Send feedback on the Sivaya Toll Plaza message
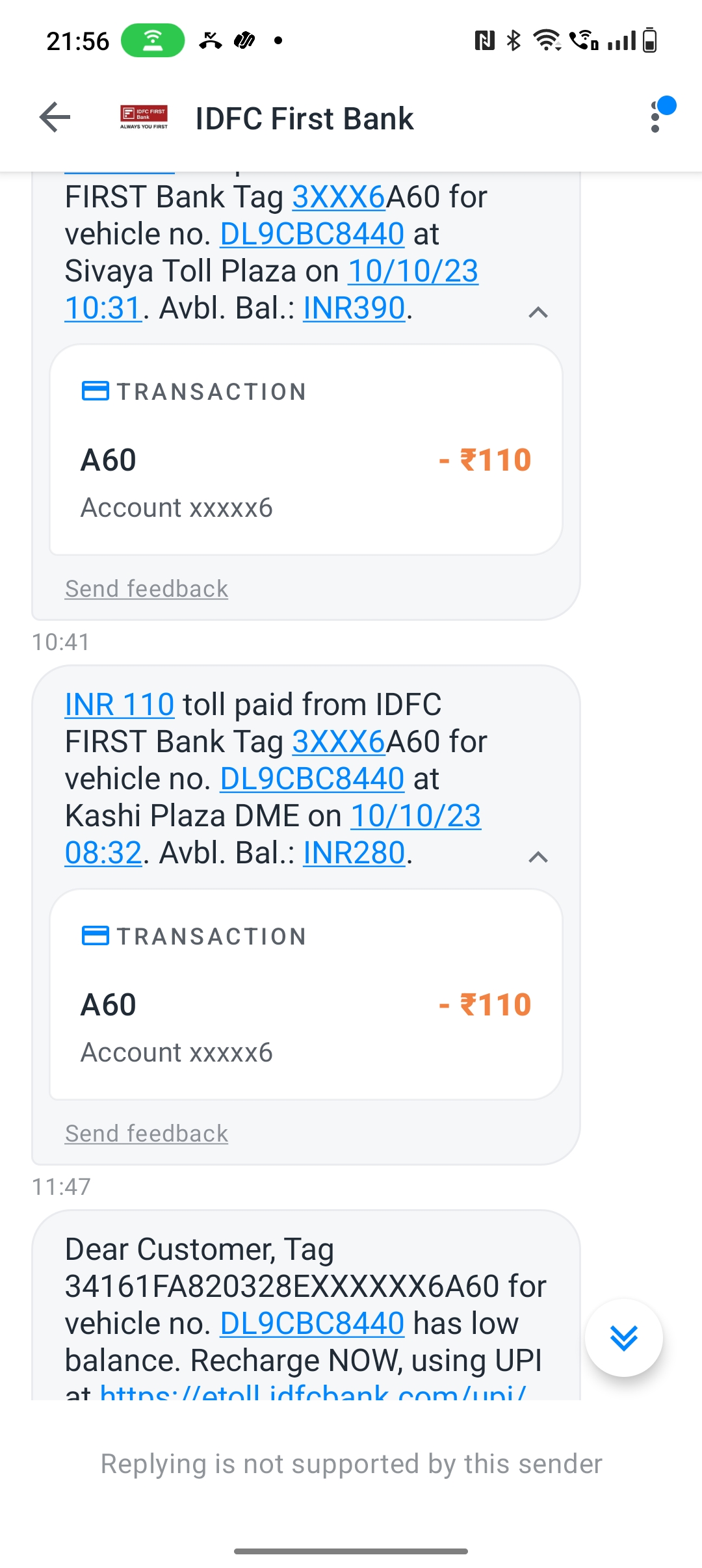This screenshot has height=1568, width=702. point(146,589)
